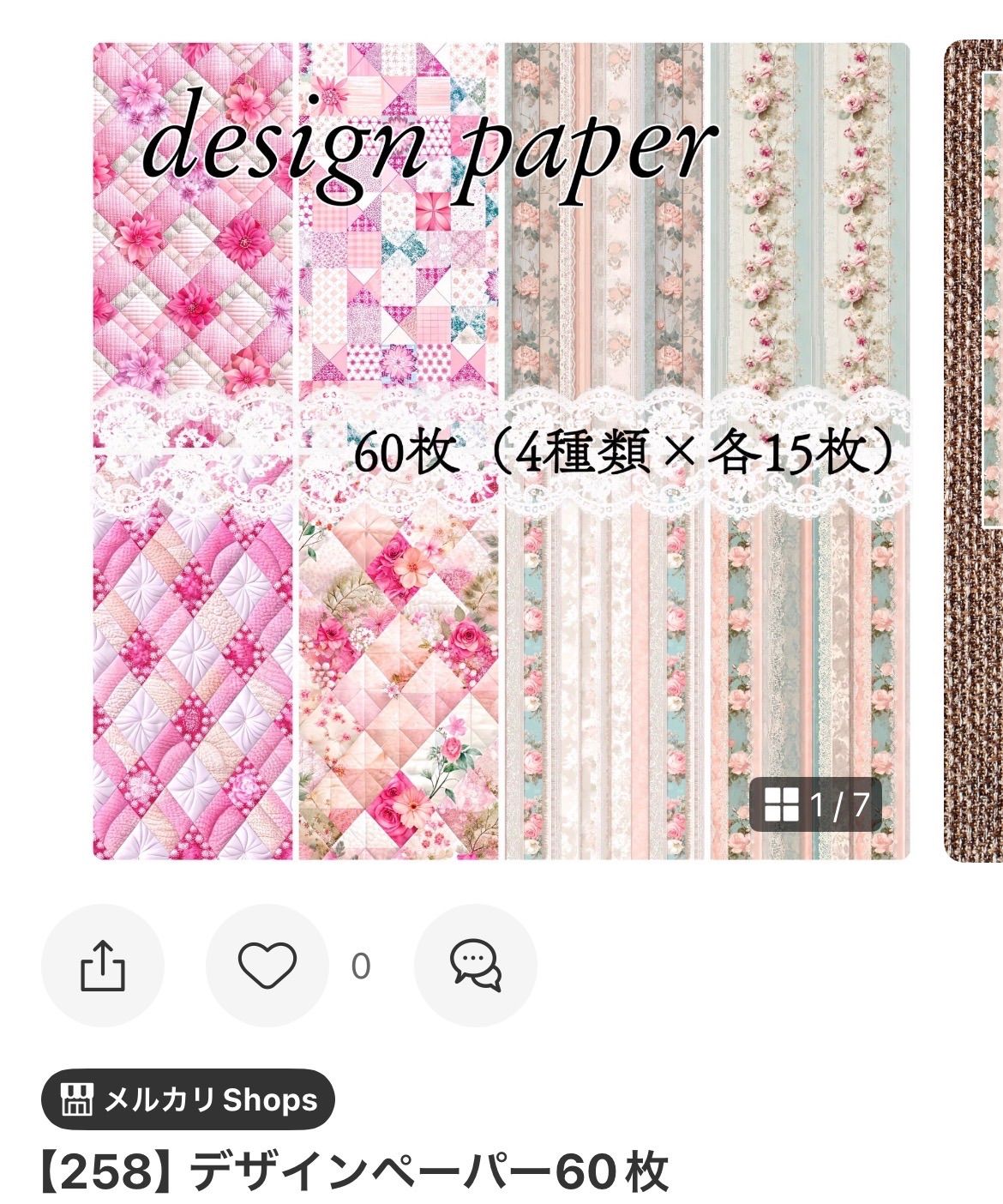View the next brown textured product image
Image resolution: width=1003 pixels, height=1204 pixels.
point(973,450)
